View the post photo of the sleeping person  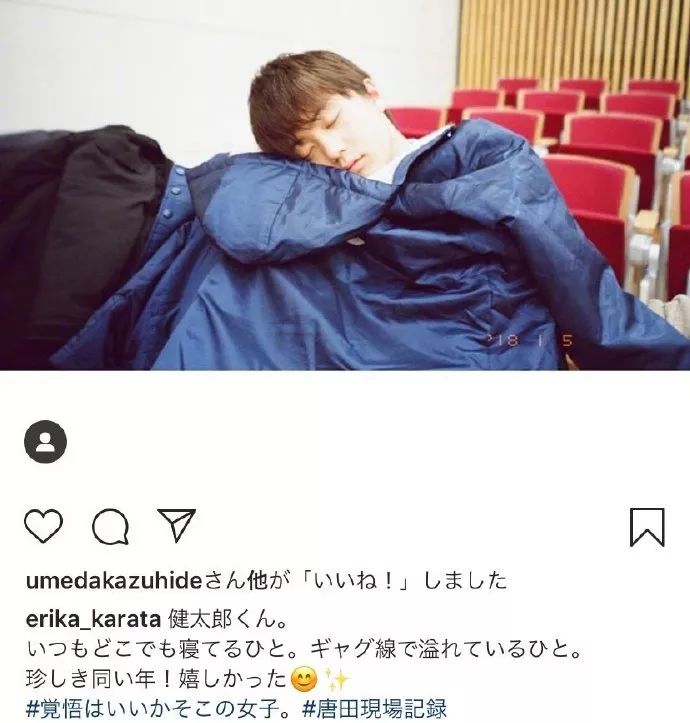click(x=345, y=185)
